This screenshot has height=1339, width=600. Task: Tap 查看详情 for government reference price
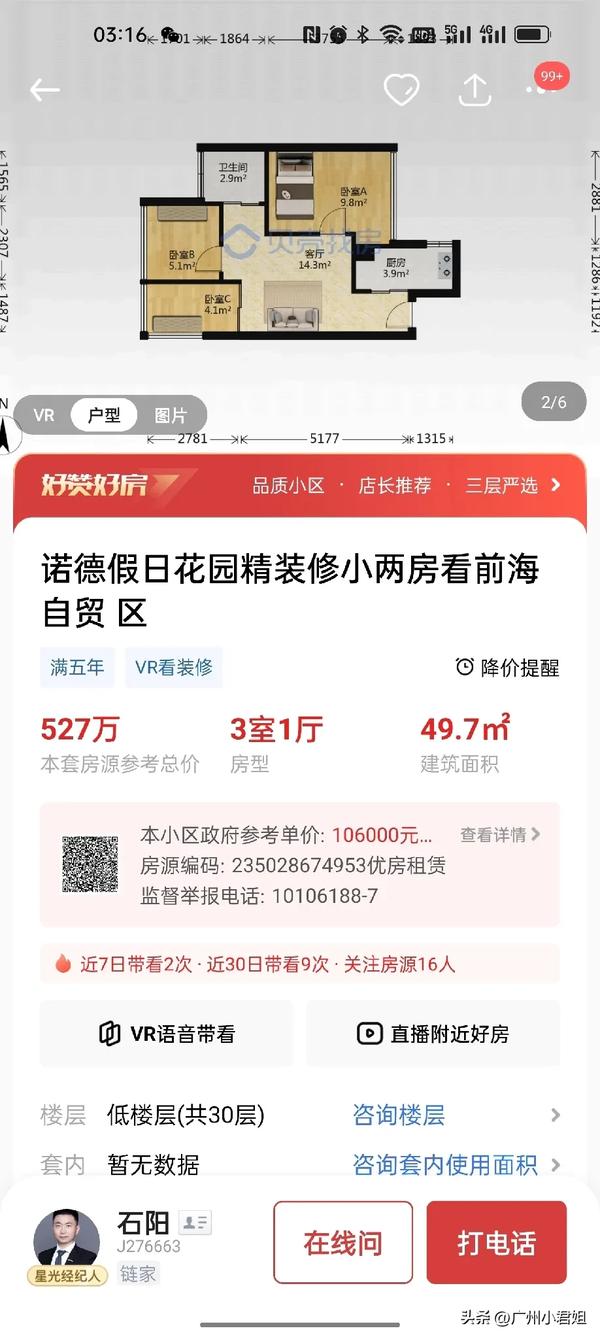500,834
